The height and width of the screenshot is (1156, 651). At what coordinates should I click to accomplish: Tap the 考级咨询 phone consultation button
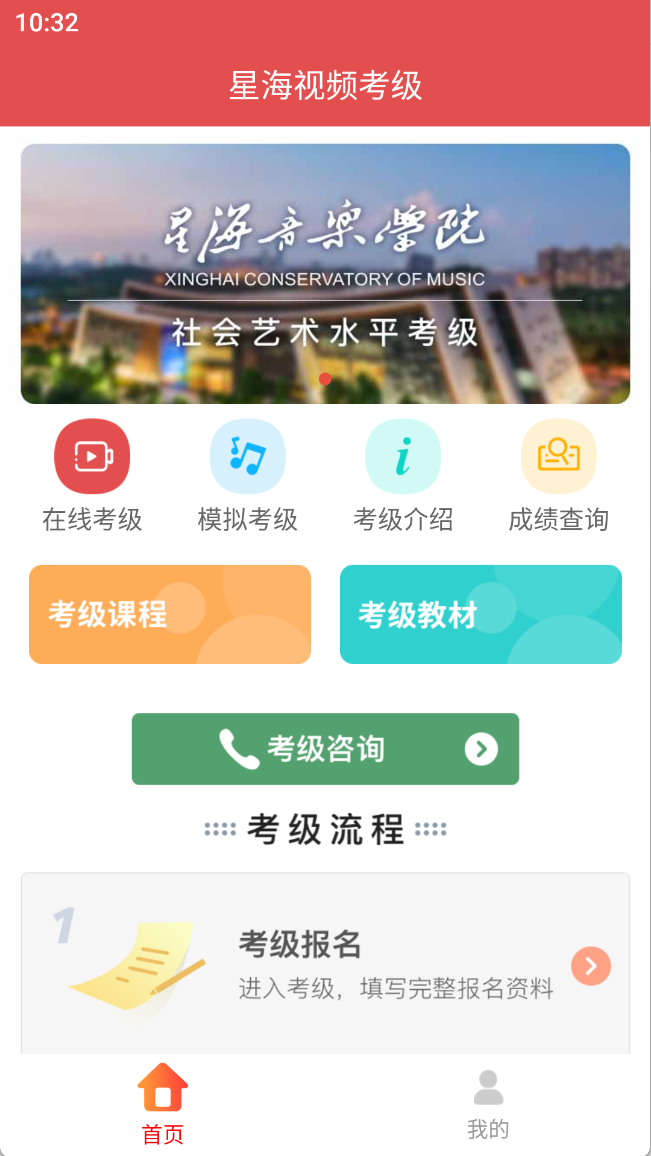click(x=325, y=749)
